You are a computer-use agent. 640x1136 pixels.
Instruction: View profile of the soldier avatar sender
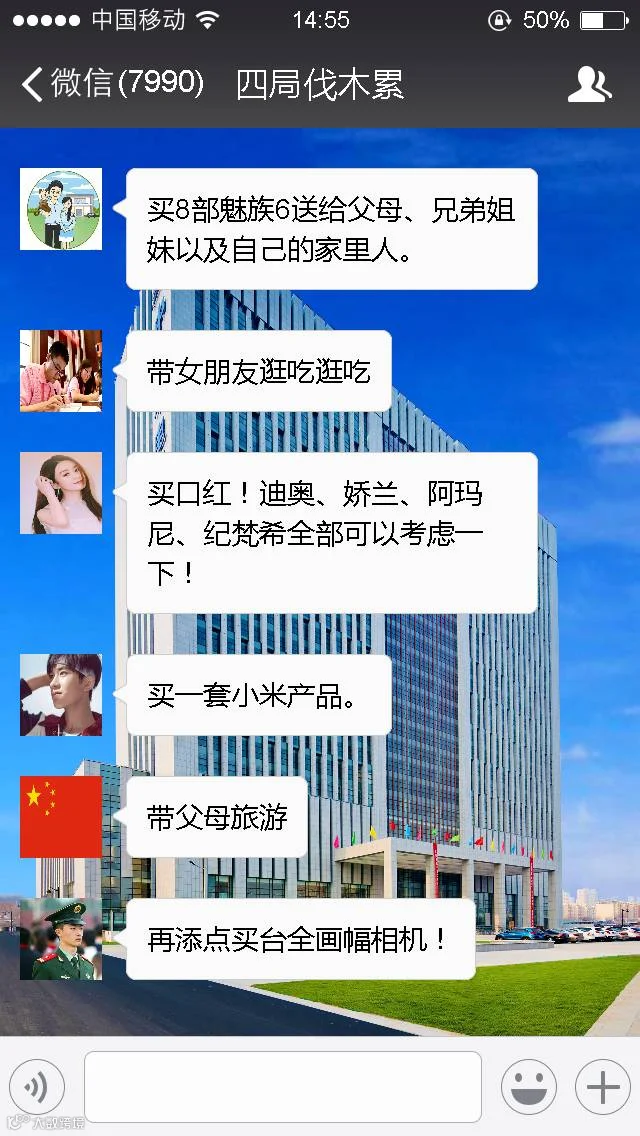[x=61, y=939]
